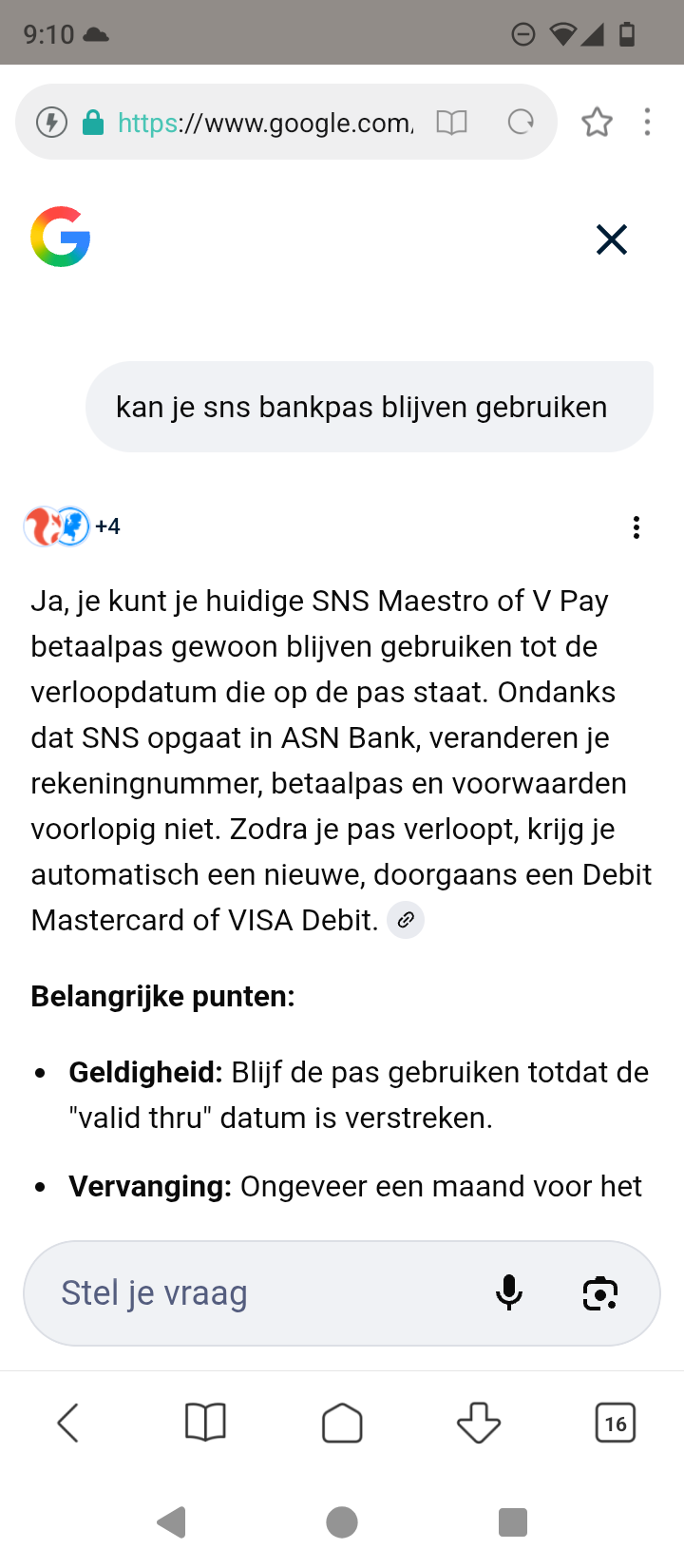Viewport: 684px width, 1568px height.
Task: Open the lightning bolt icon in the address bar
Action: point(51,123)
